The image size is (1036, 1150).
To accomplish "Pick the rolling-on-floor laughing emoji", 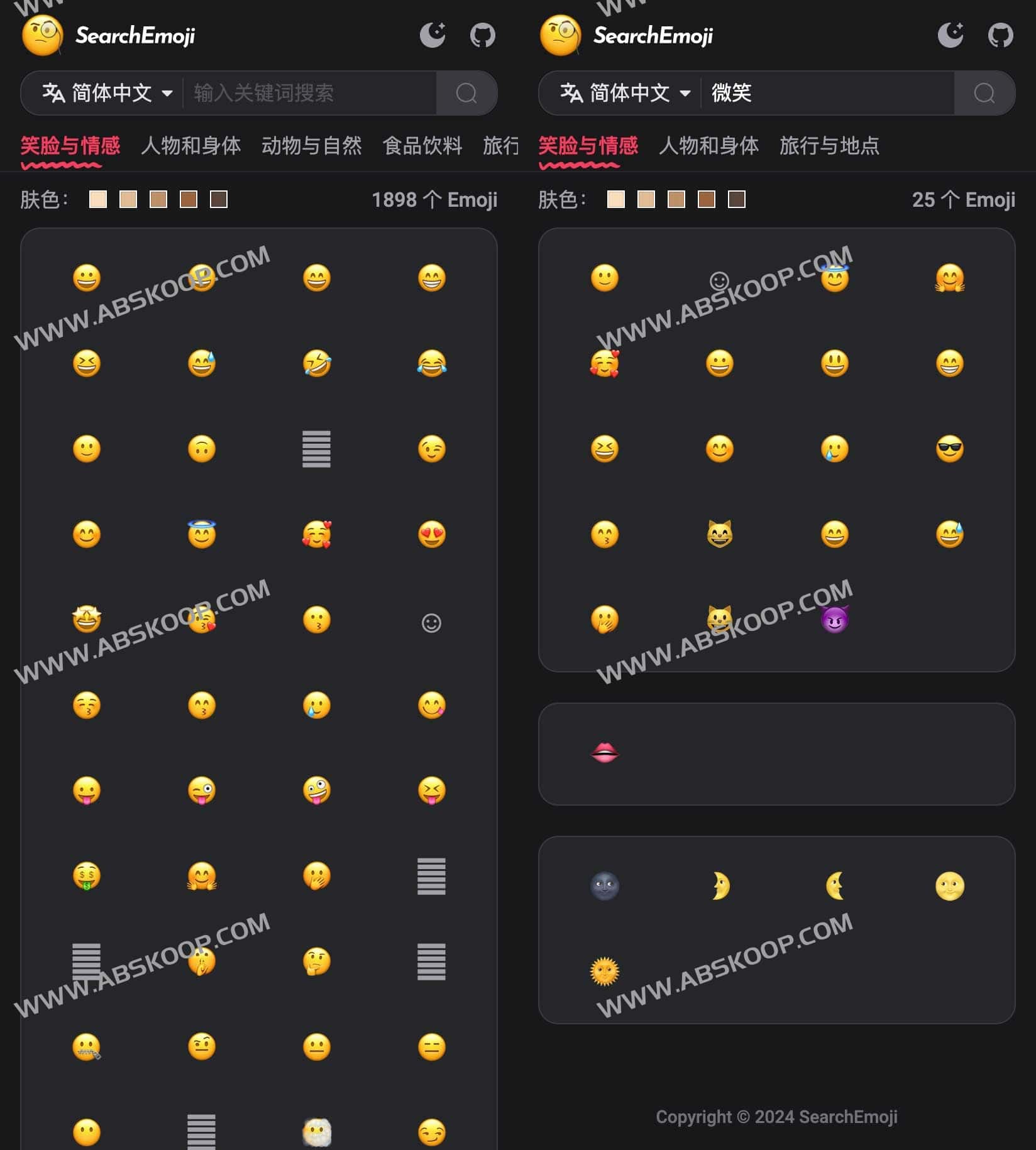I will (316, 363).
